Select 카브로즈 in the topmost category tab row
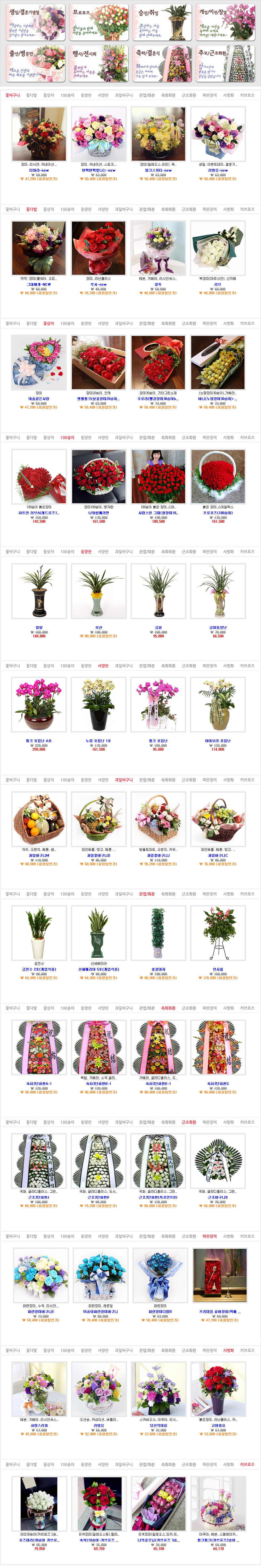The height and width of the screenshot is (1568, 261). tap(247, 95)
